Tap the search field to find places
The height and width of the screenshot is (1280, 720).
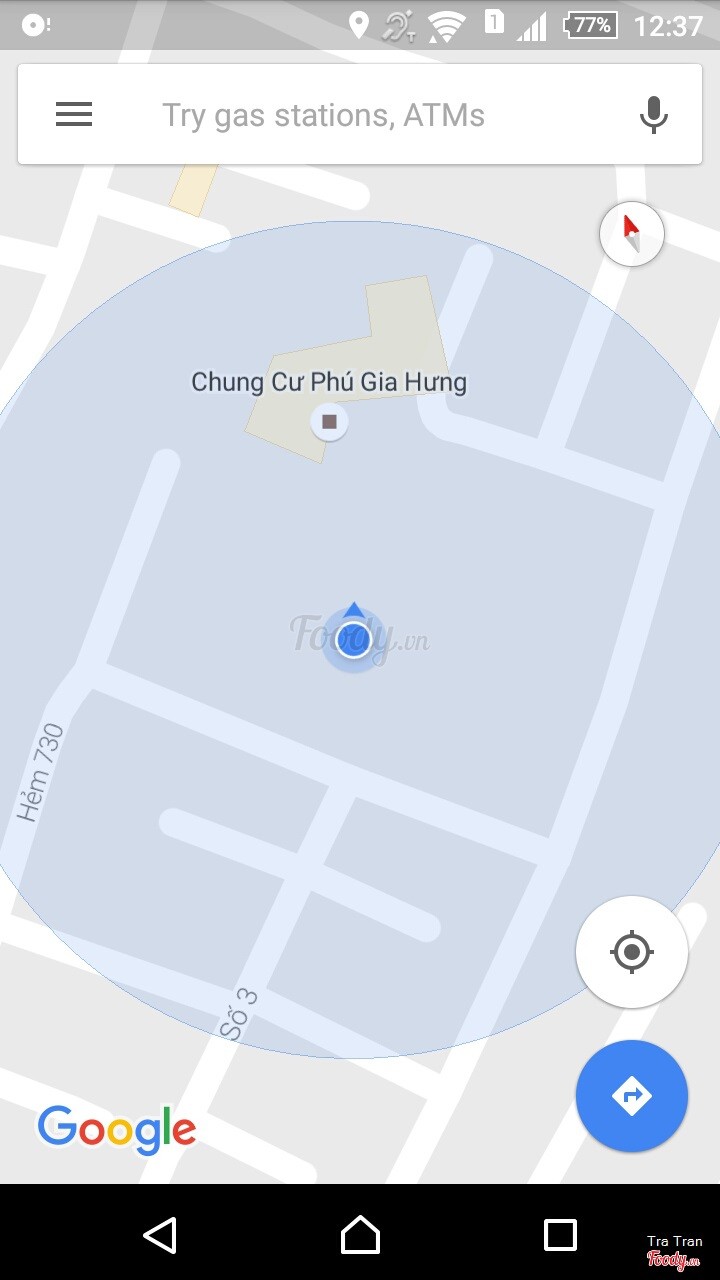[360, 115]
